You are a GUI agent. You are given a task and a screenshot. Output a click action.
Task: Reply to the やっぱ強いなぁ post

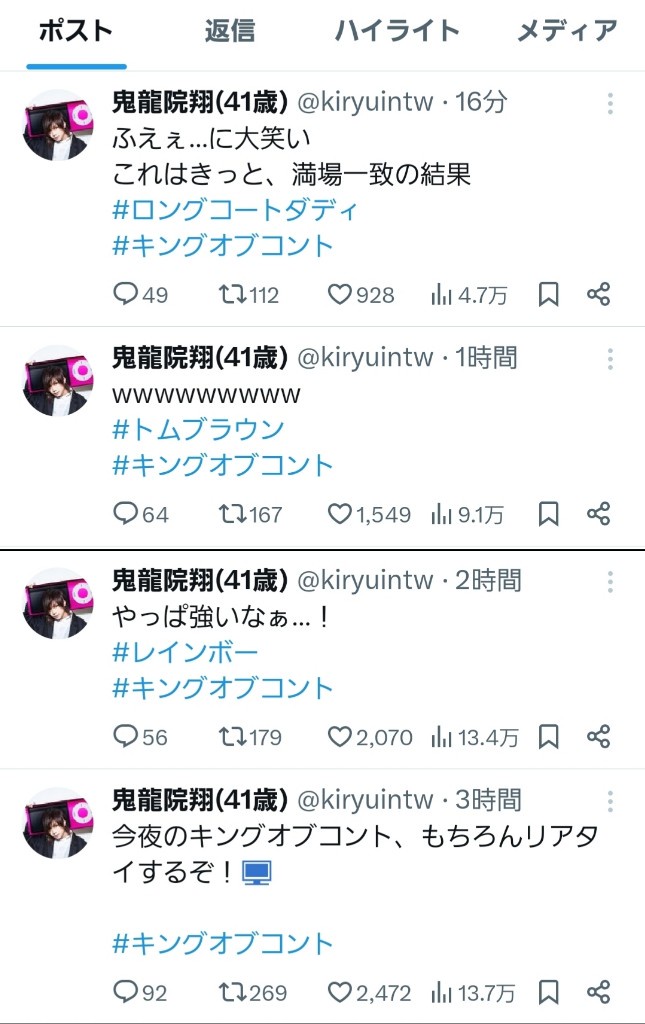point(125,738)
